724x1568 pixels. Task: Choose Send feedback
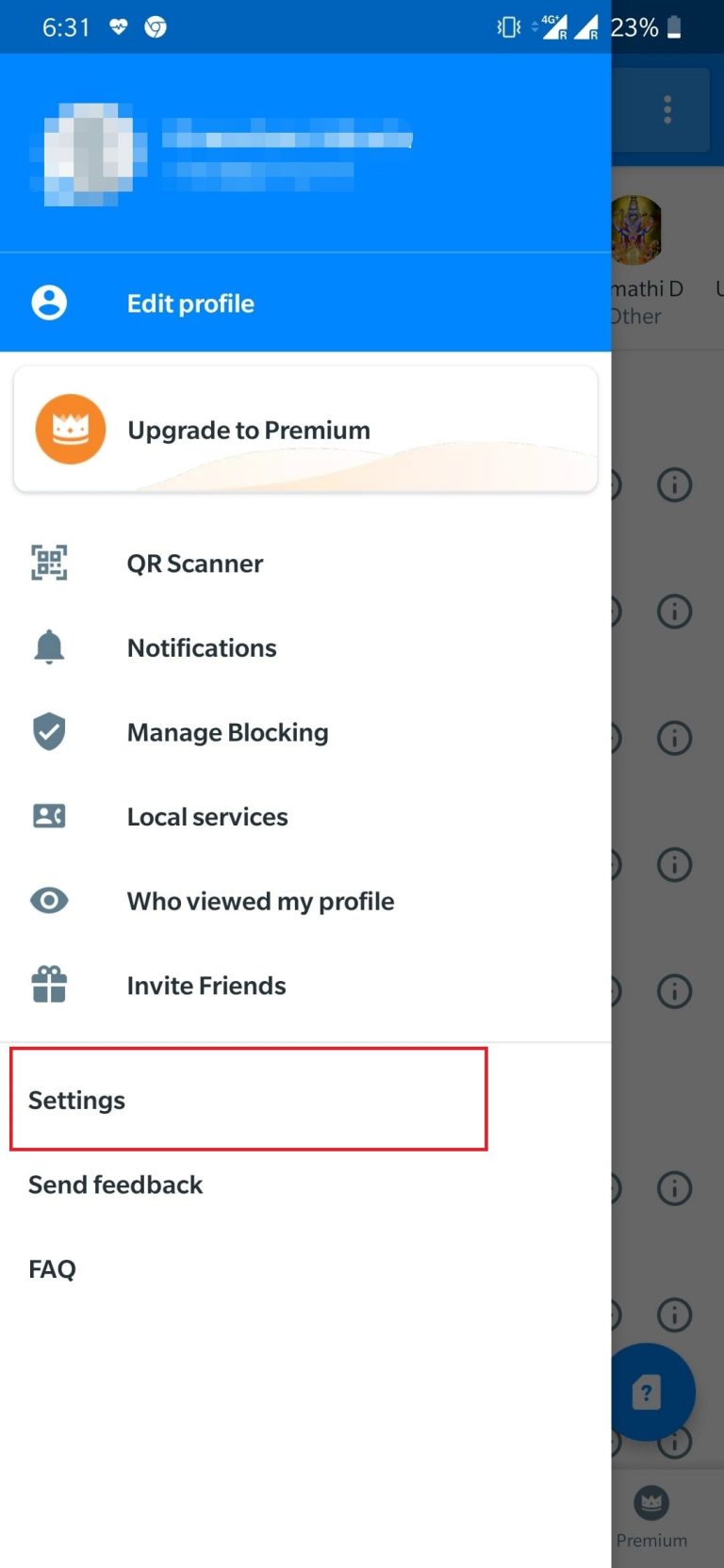point(305,1184)
